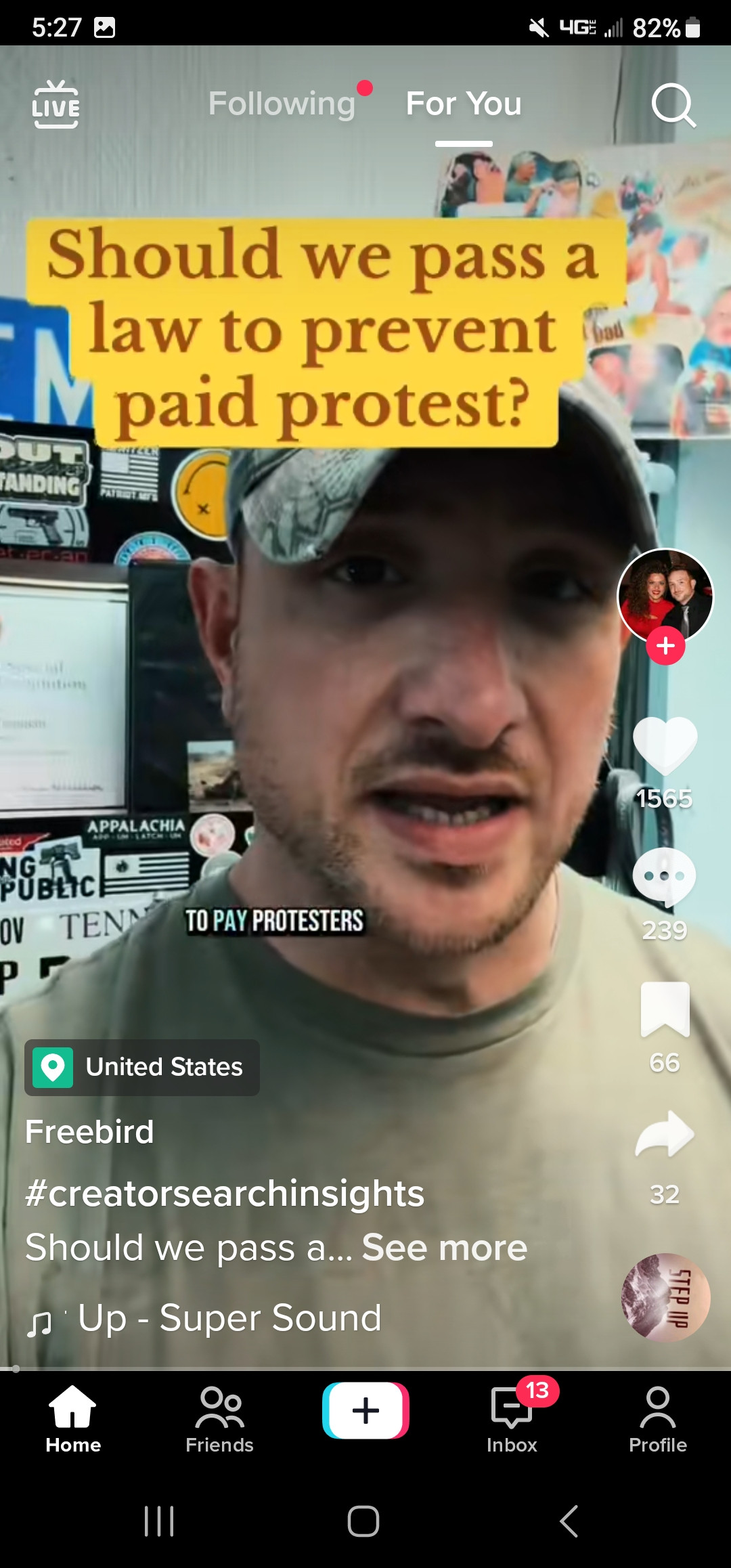Image resolution: width=731 pixels, height=1568 pixels.
Task: Switch to the Profile tab
Action: (657, 1419)
